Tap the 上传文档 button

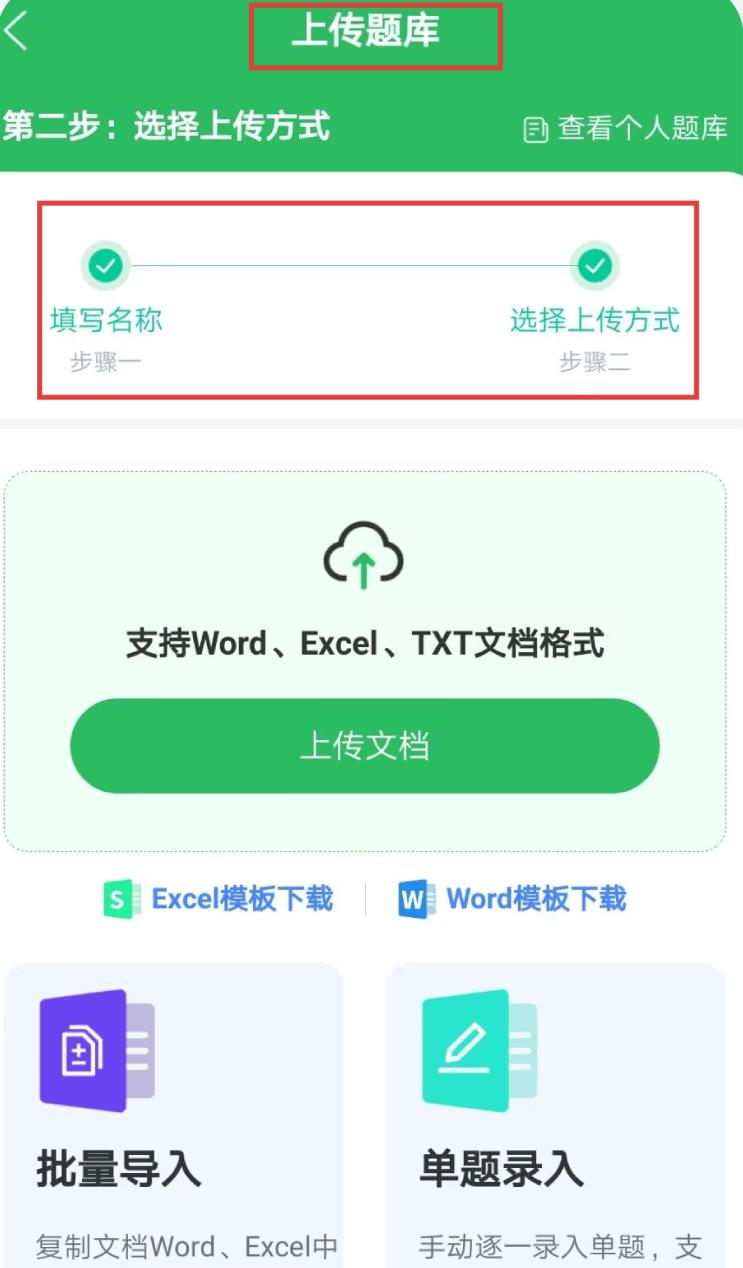coord(364,746)
